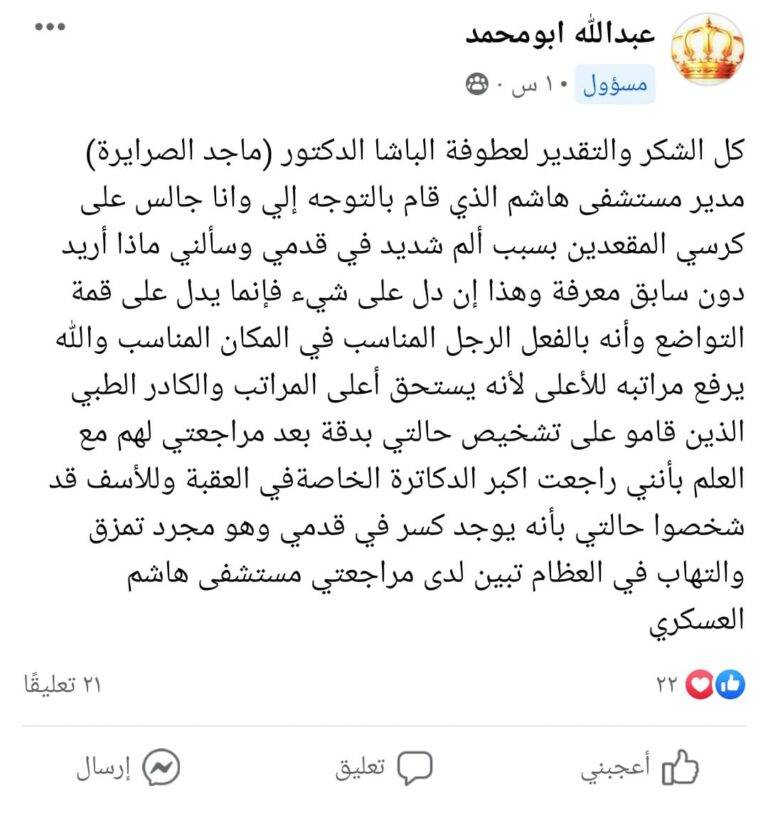Tap تعليق to comment on the post
Viewport: 768px width, 823px height.
385,768
